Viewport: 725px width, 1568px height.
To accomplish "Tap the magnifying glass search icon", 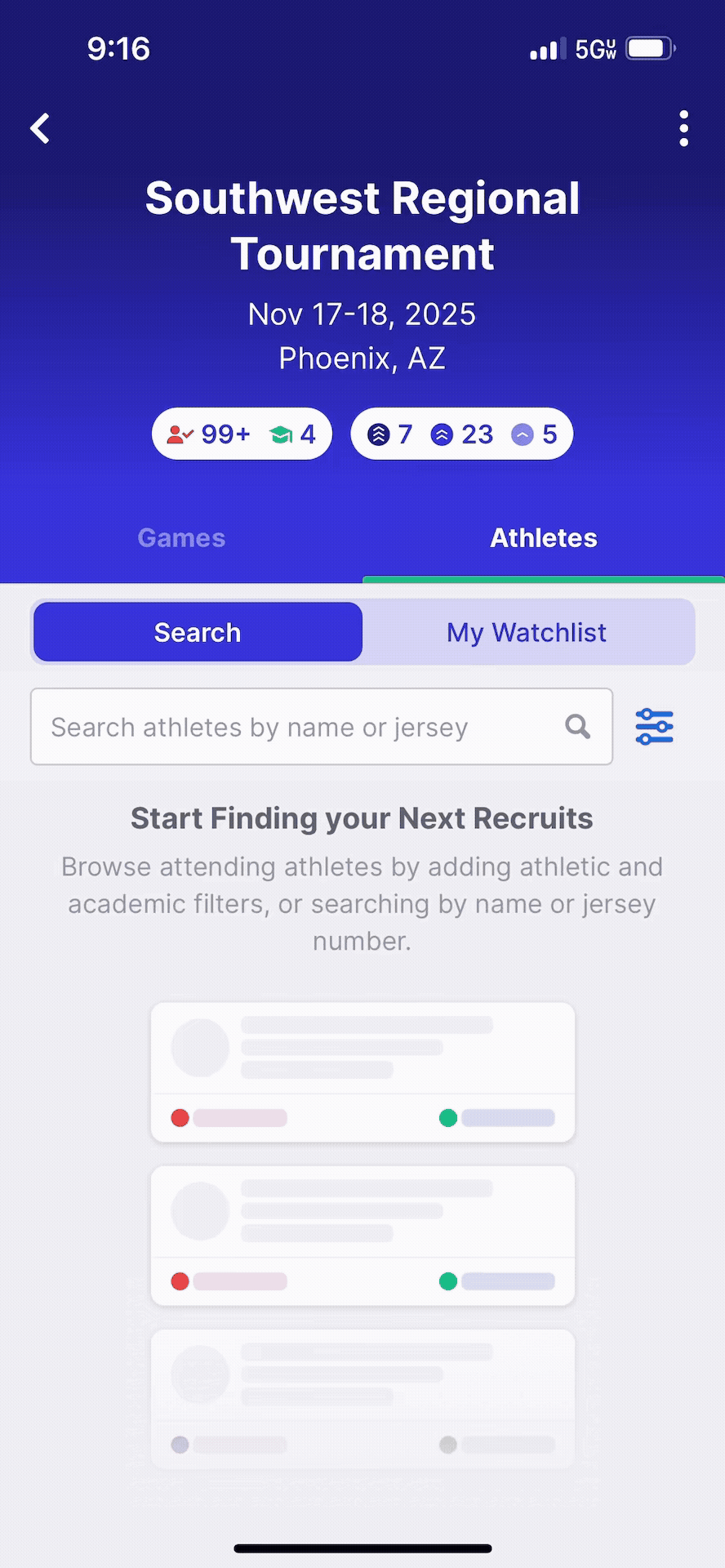I will tap(577, 726).
